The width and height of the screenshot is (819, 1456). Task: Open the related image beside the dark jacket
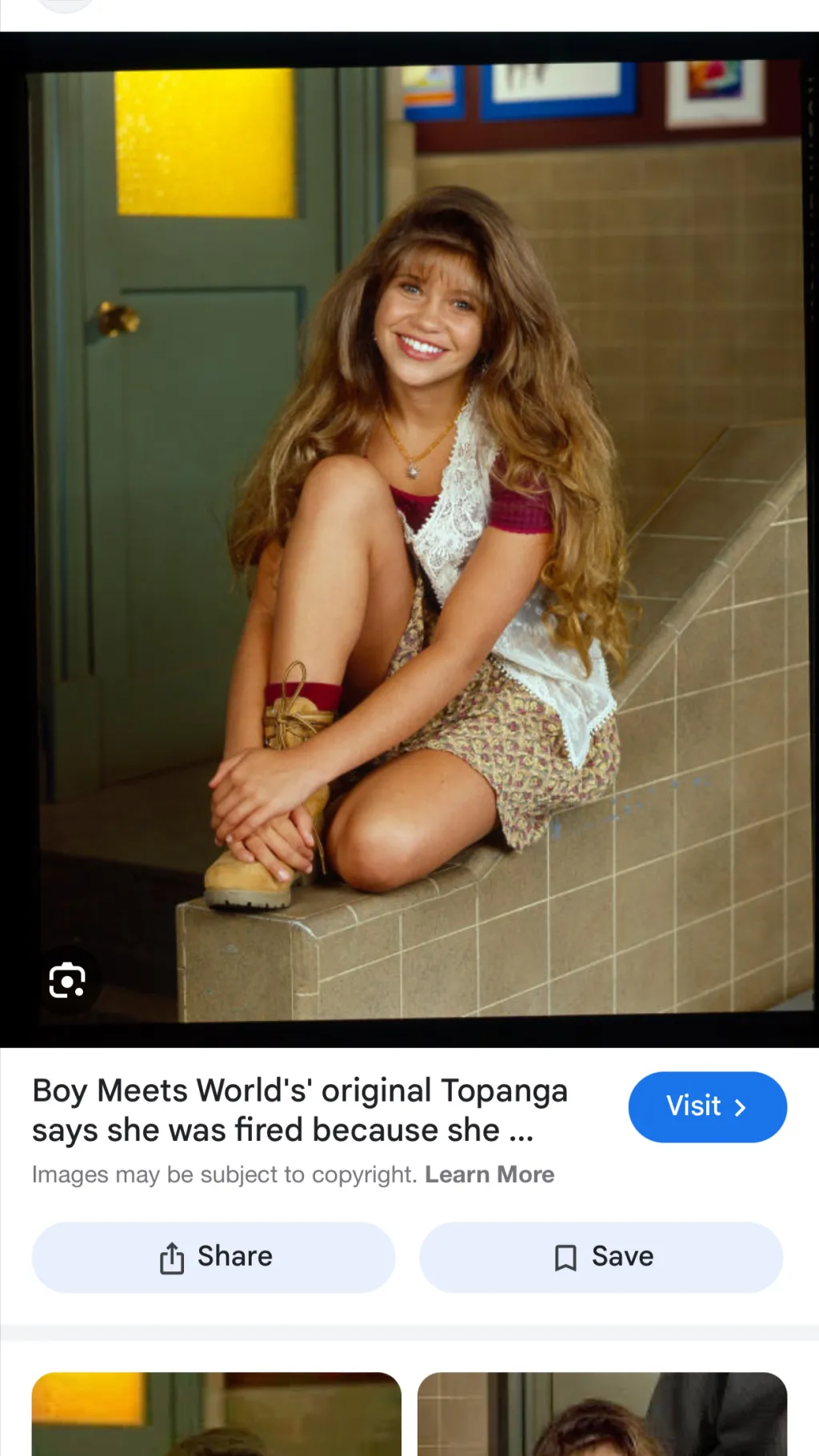(601, 1414)
